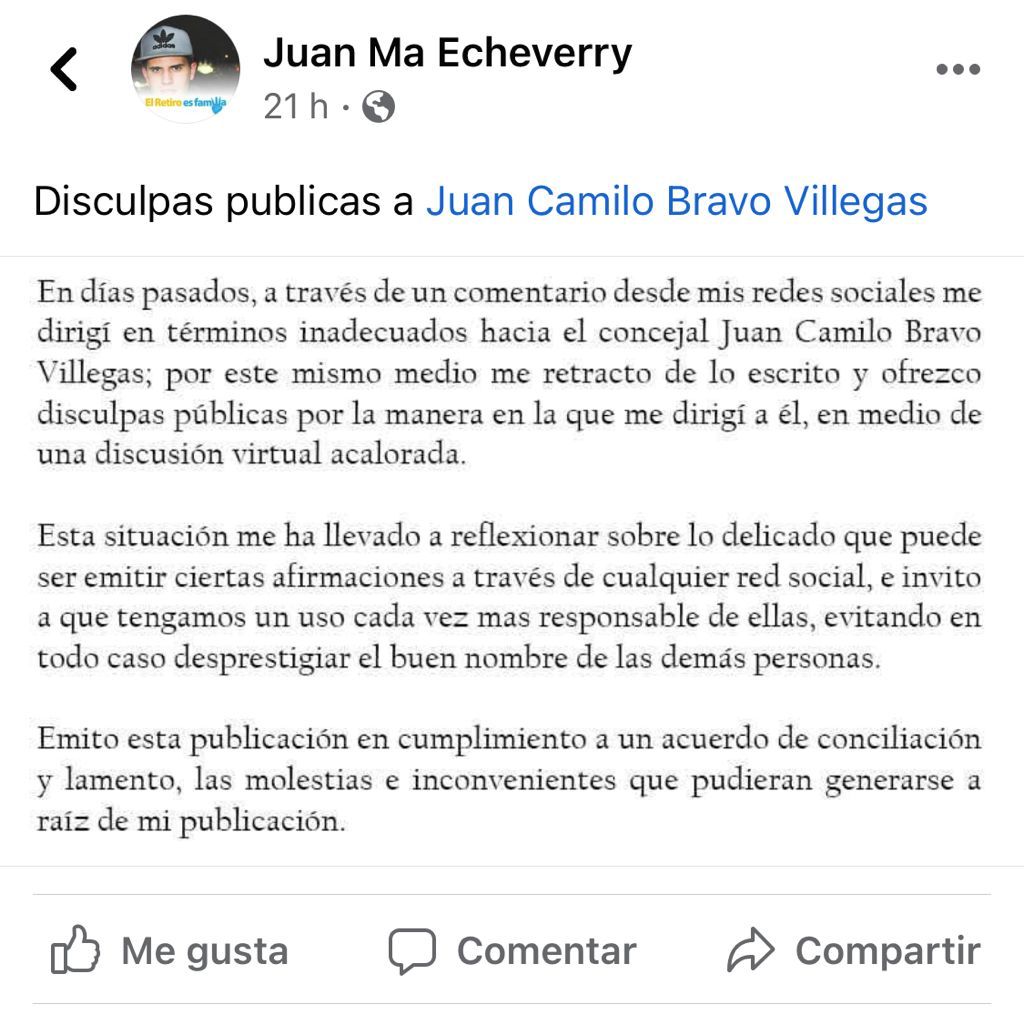Screen dimensions: 1024x1015
Task: Open the post's three-dot options menu
Action: 958,70
